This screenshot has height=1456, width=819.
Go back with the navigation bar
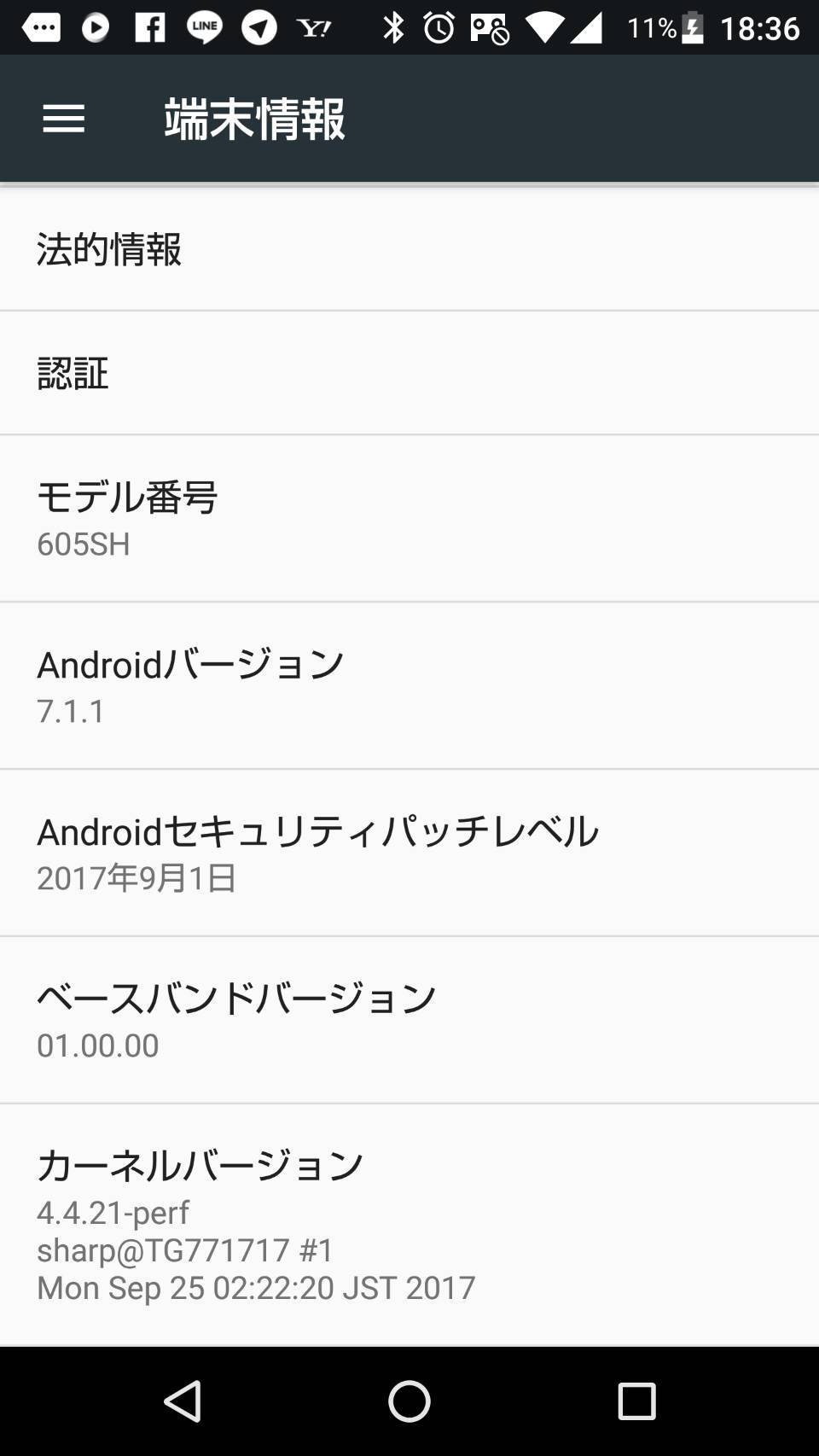click(183, 1401)
